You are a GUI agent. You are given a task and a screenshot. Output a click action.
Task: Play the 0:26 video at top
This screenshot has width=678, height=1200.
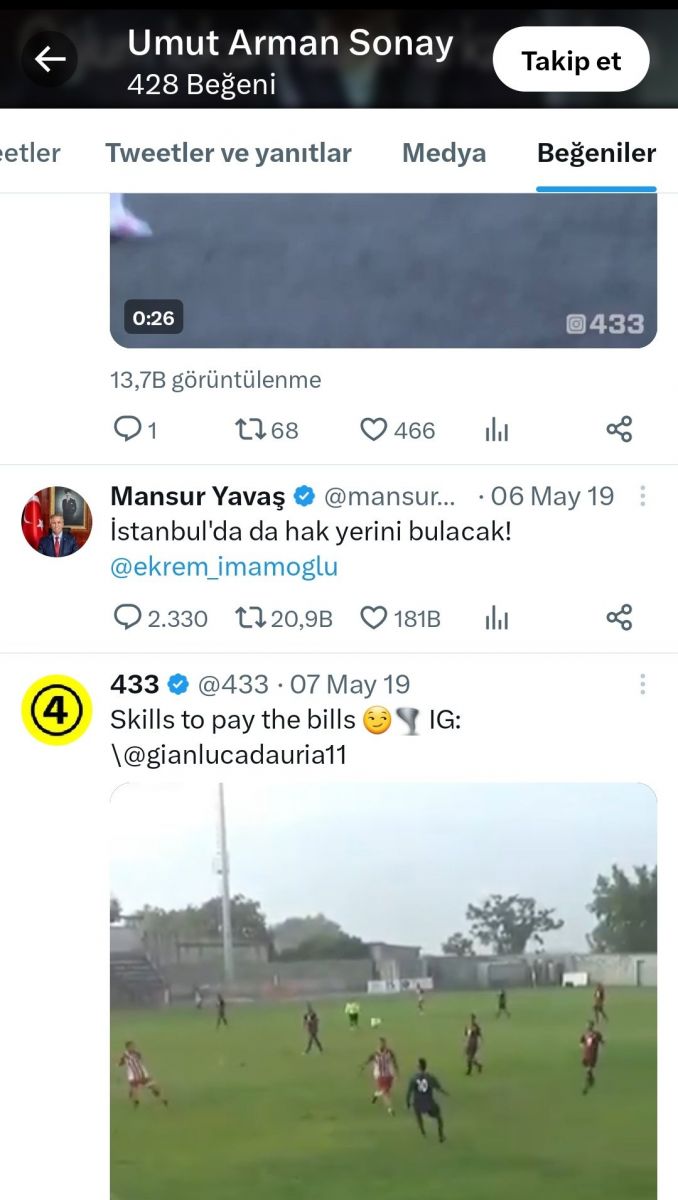click(383, 270)
